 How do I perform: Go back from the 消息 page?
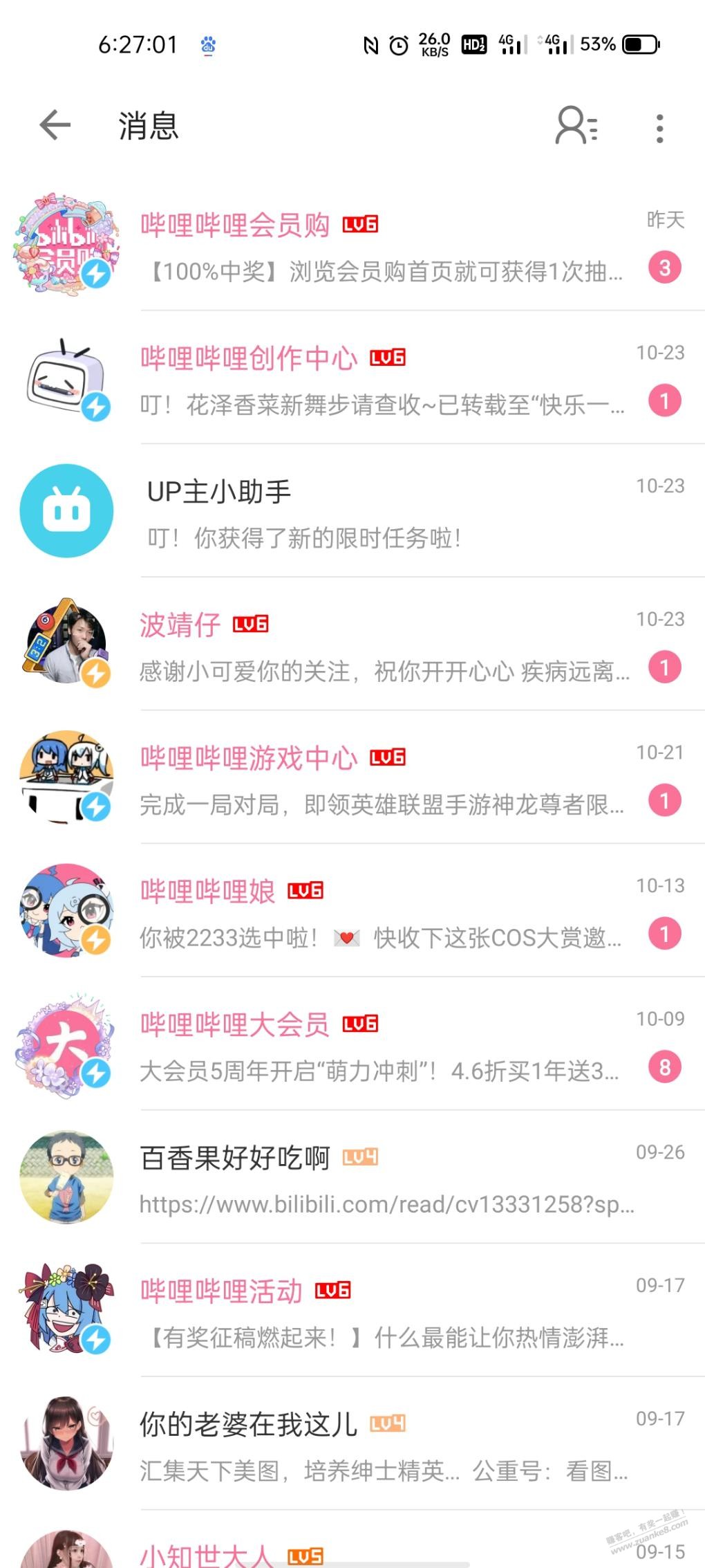pos(55,126)
